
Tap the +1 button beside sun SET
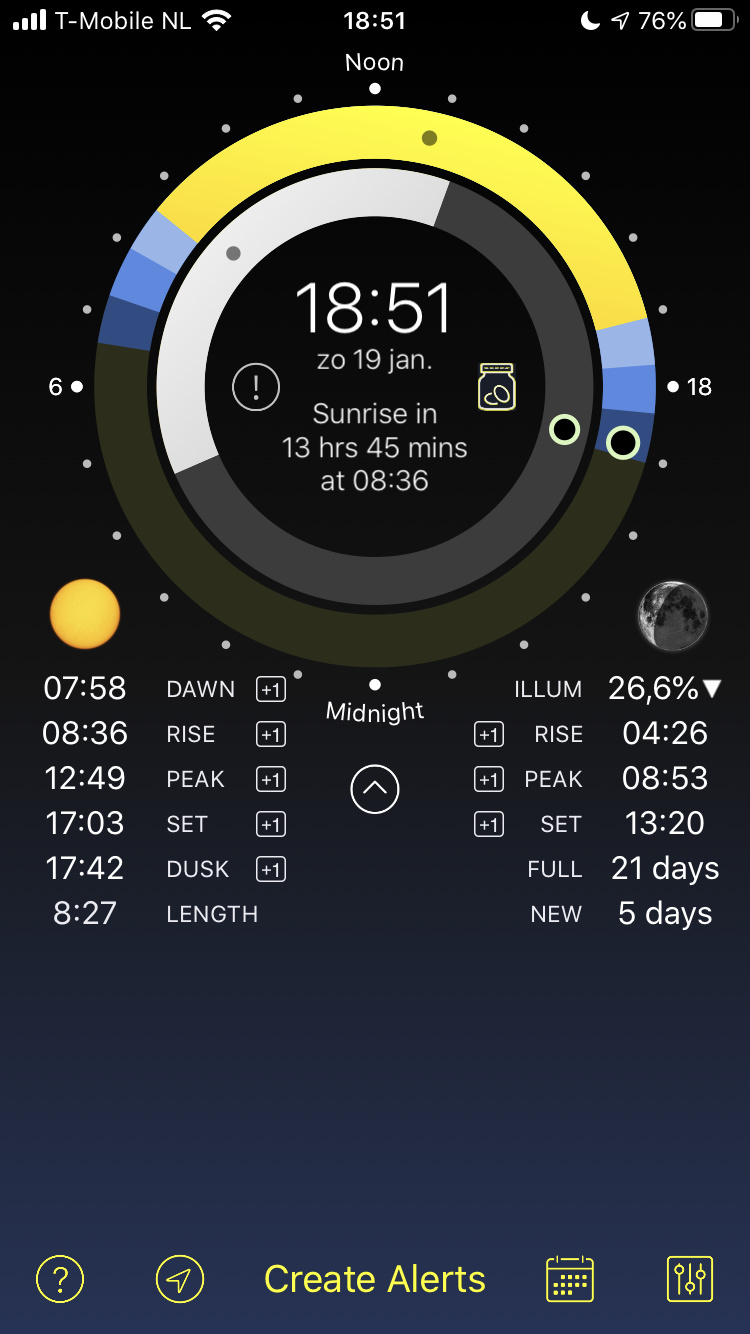point(271,824)
